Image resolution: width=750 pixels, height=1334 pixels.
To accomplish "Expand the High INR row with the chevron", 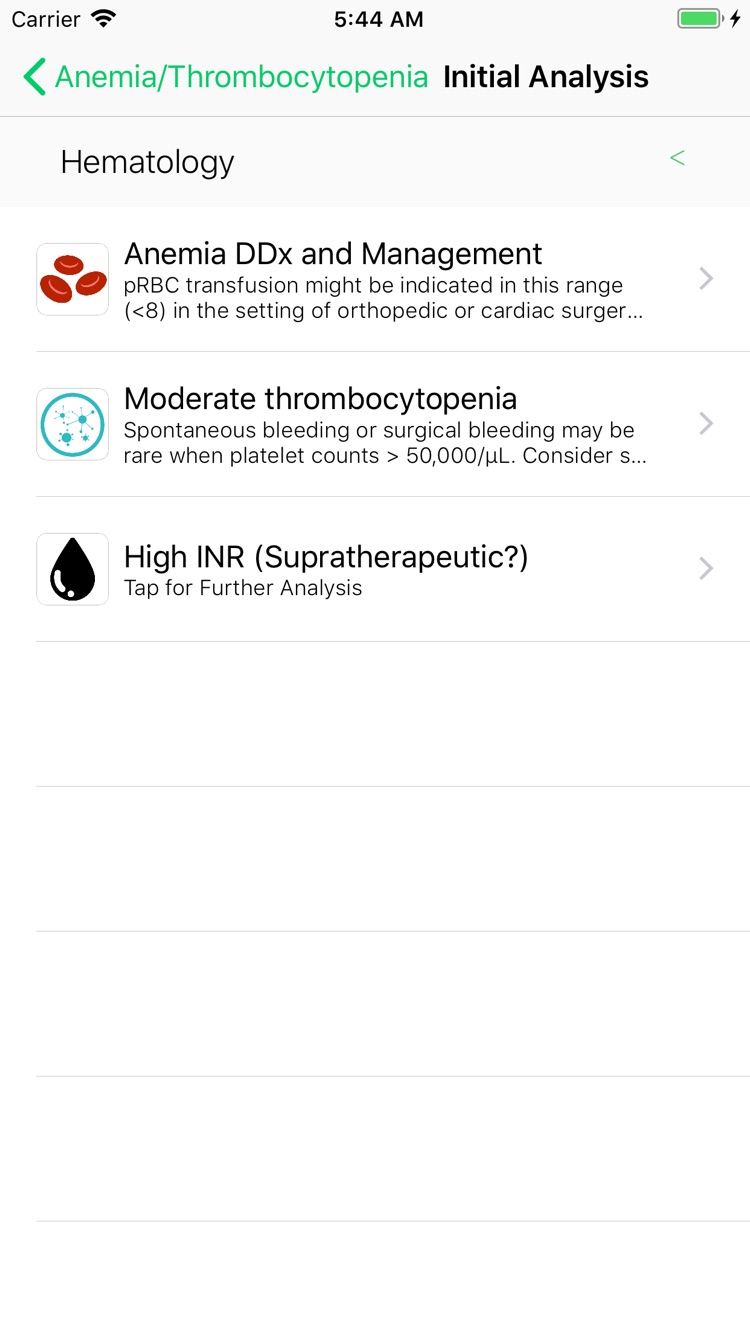I will tap(706, 568).
